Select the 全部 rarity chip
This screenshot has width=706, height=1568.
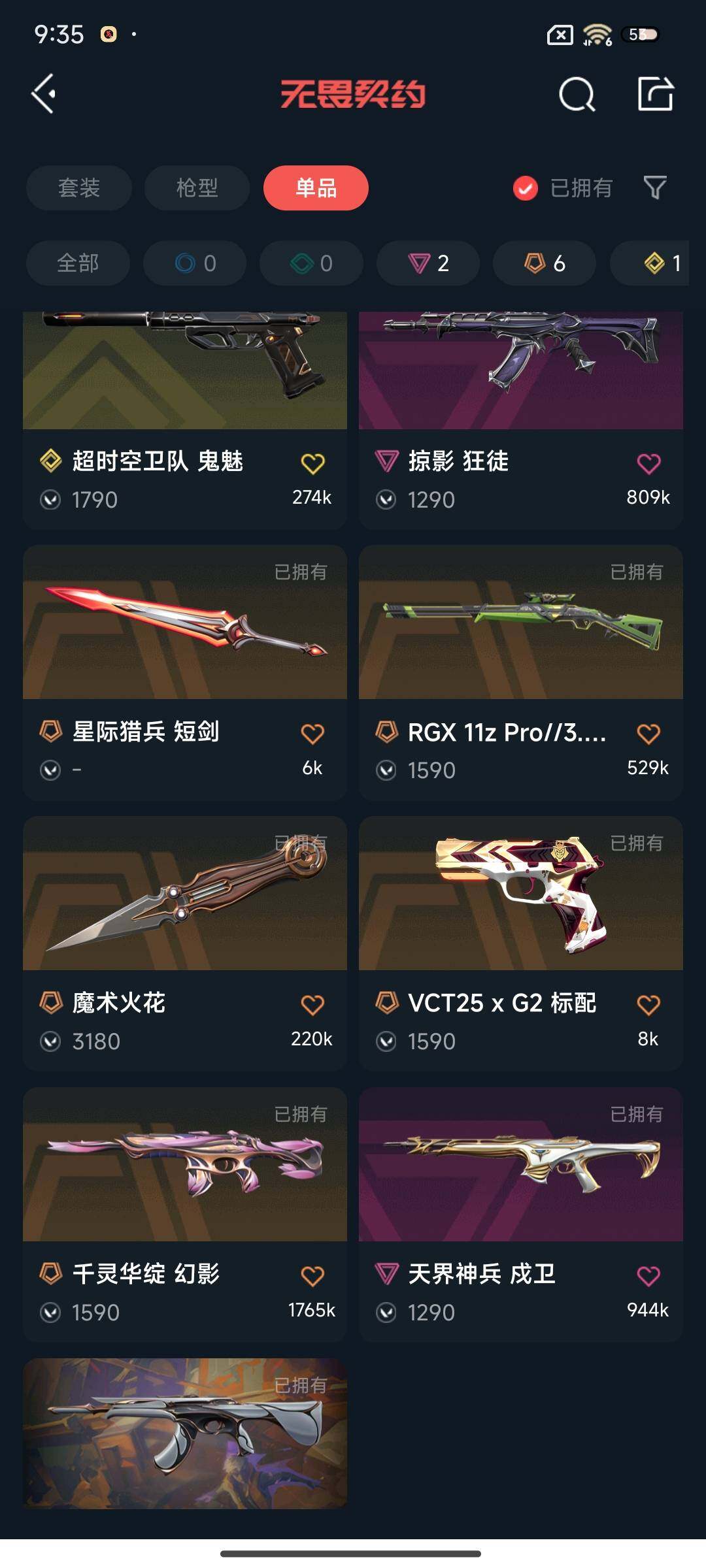click(x=78, y=263)
